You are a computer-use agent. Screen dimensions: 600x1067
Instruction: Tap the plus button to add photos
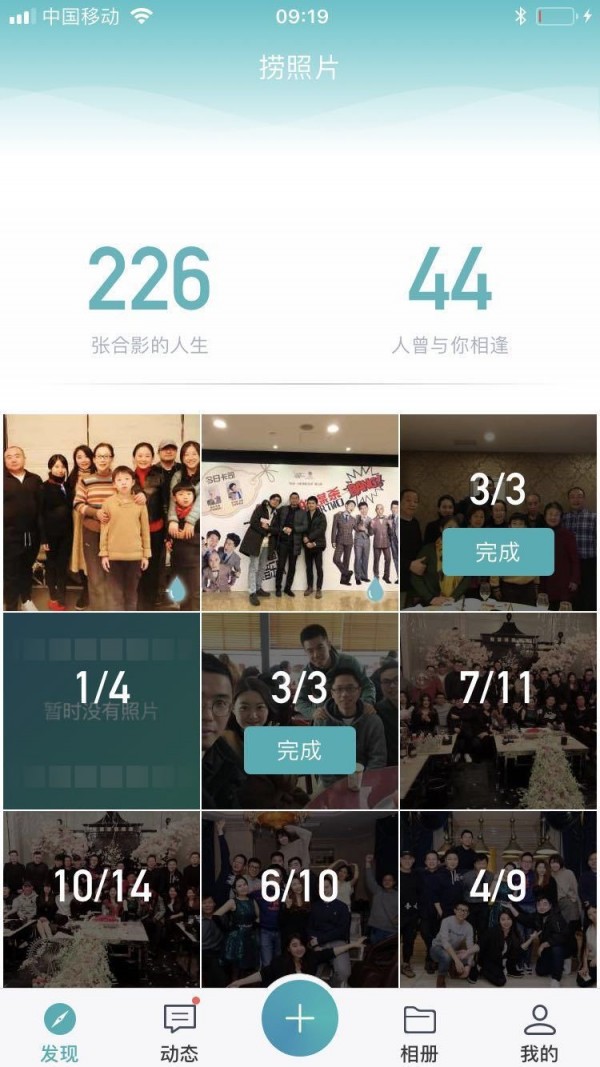(300, 1018)
